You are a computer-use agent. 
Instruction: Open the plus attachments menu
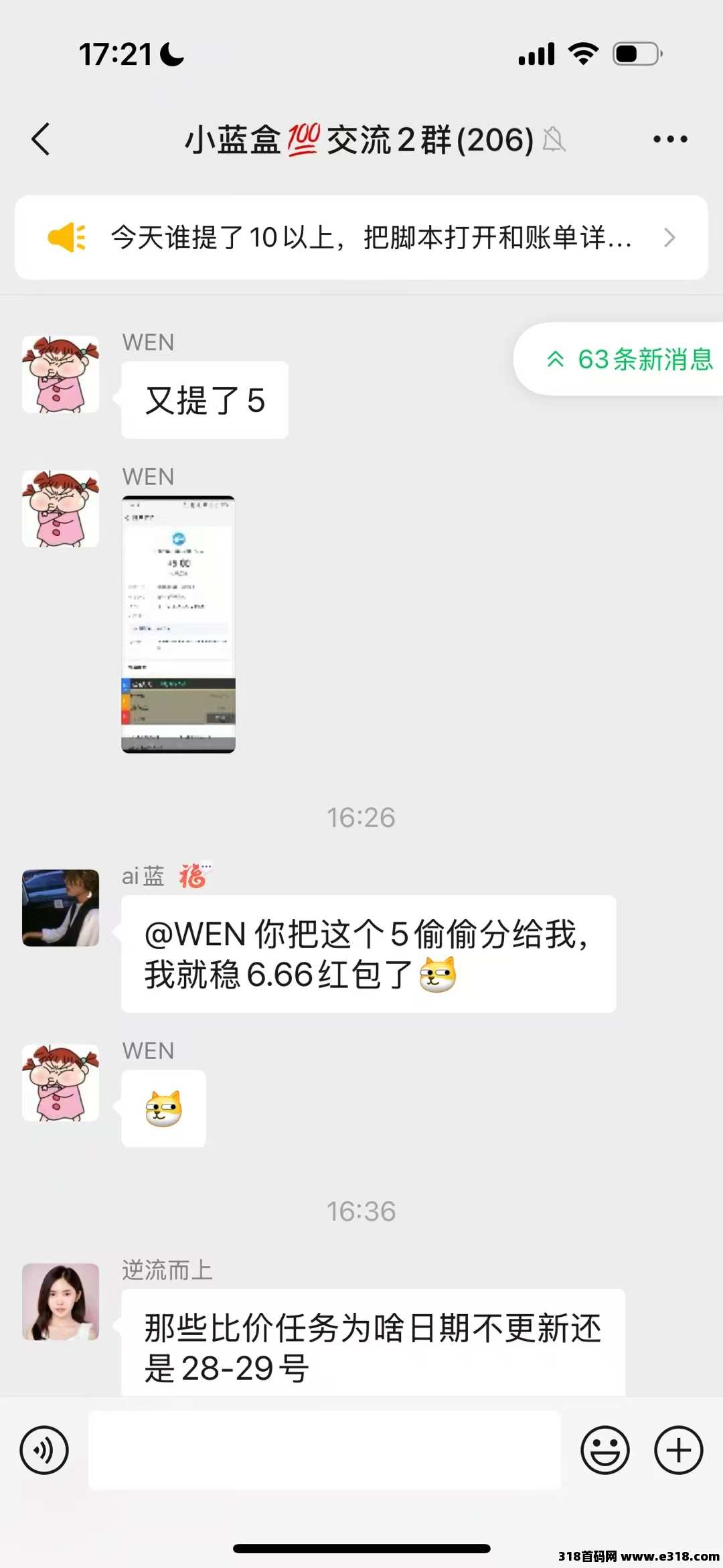coord(679,1450)
